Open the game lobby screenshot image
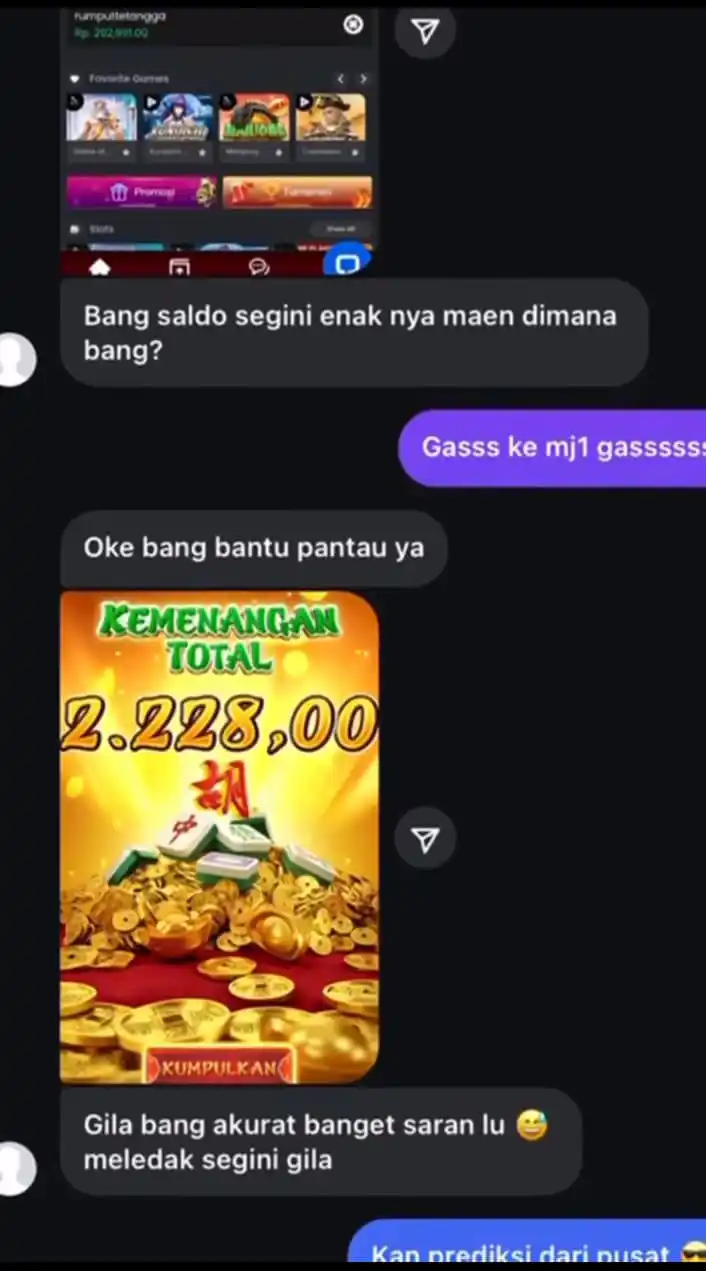 pos(219,140)
